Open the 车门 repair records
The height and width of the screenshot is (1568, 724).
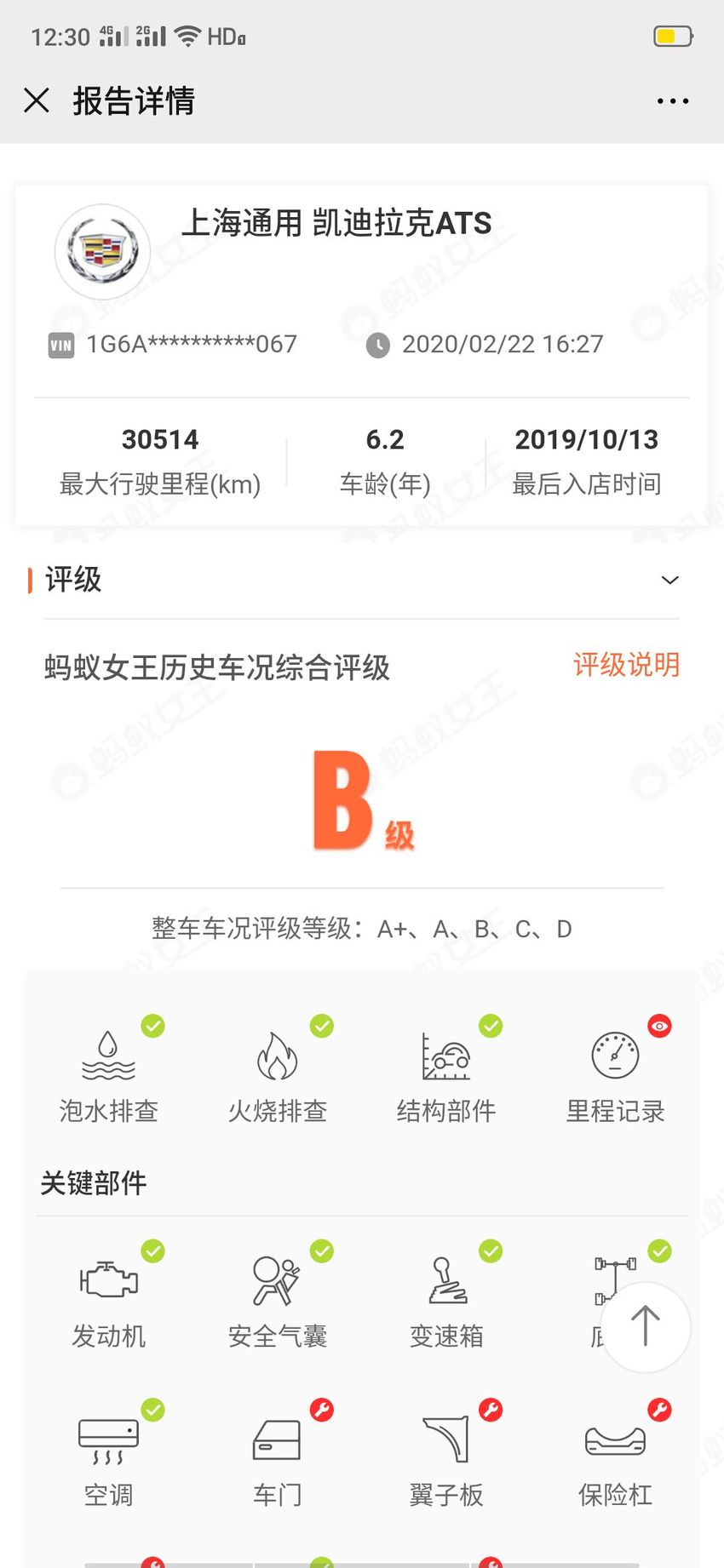click(278, 1454)
